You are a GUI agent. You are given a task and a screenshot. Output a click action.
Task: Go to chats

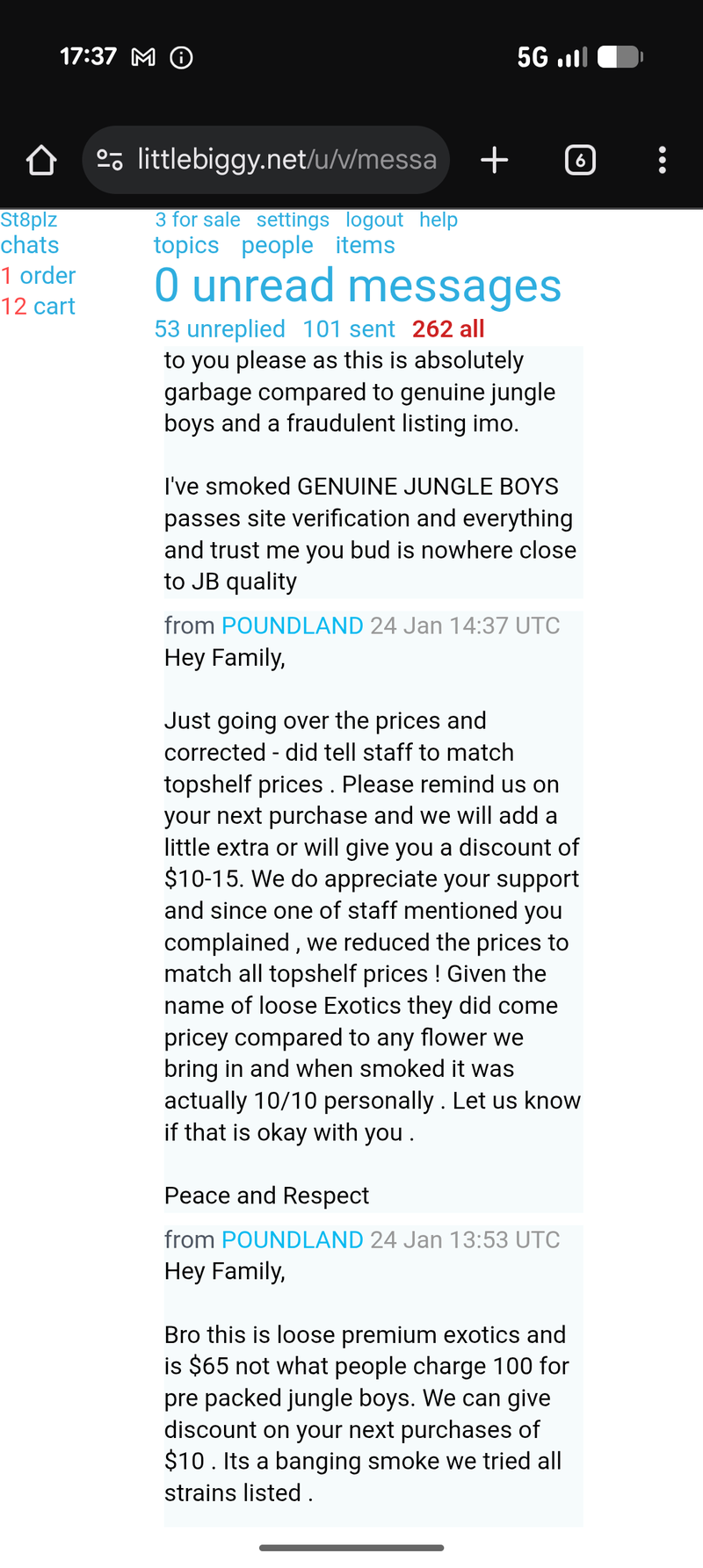point(30,245)
